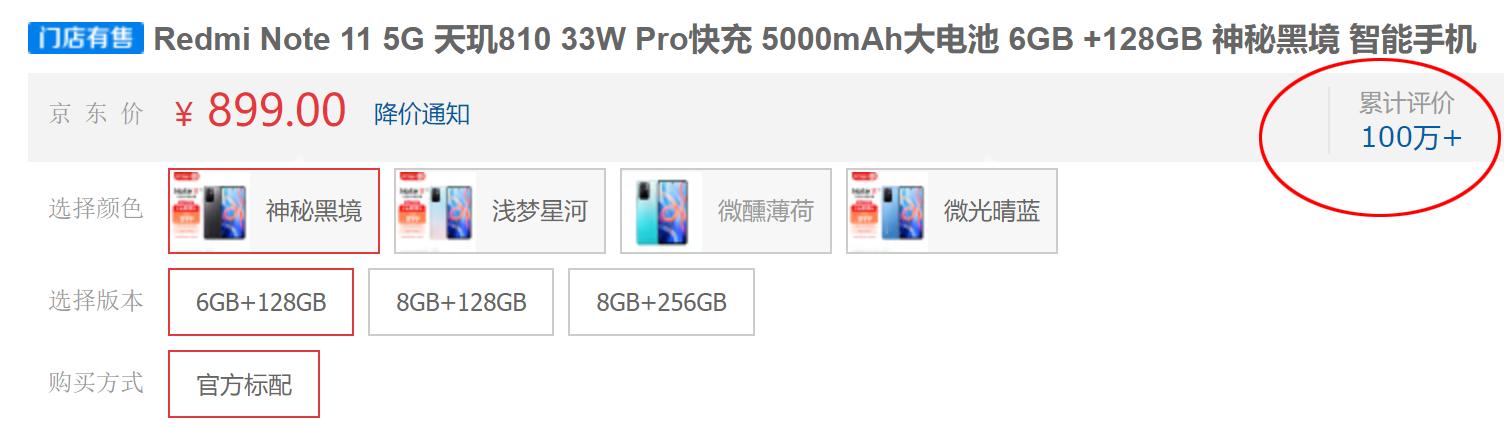Open the 降价通知 price drop alert

point(421,114)
